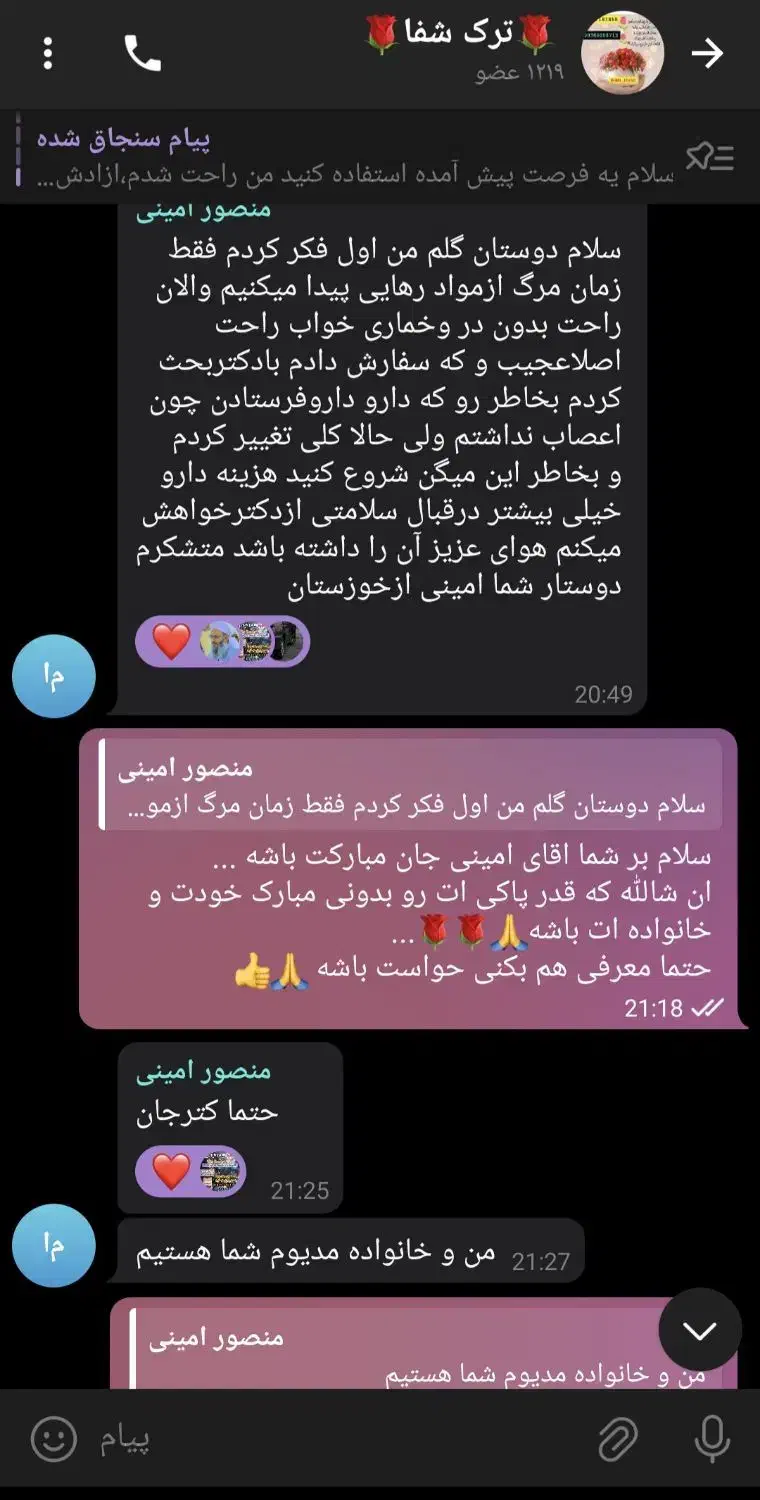The width and height of the screenshot is (760, 1500).
Task: Jump to the original message via the quoted reply
Action: (x=400, y=785)
